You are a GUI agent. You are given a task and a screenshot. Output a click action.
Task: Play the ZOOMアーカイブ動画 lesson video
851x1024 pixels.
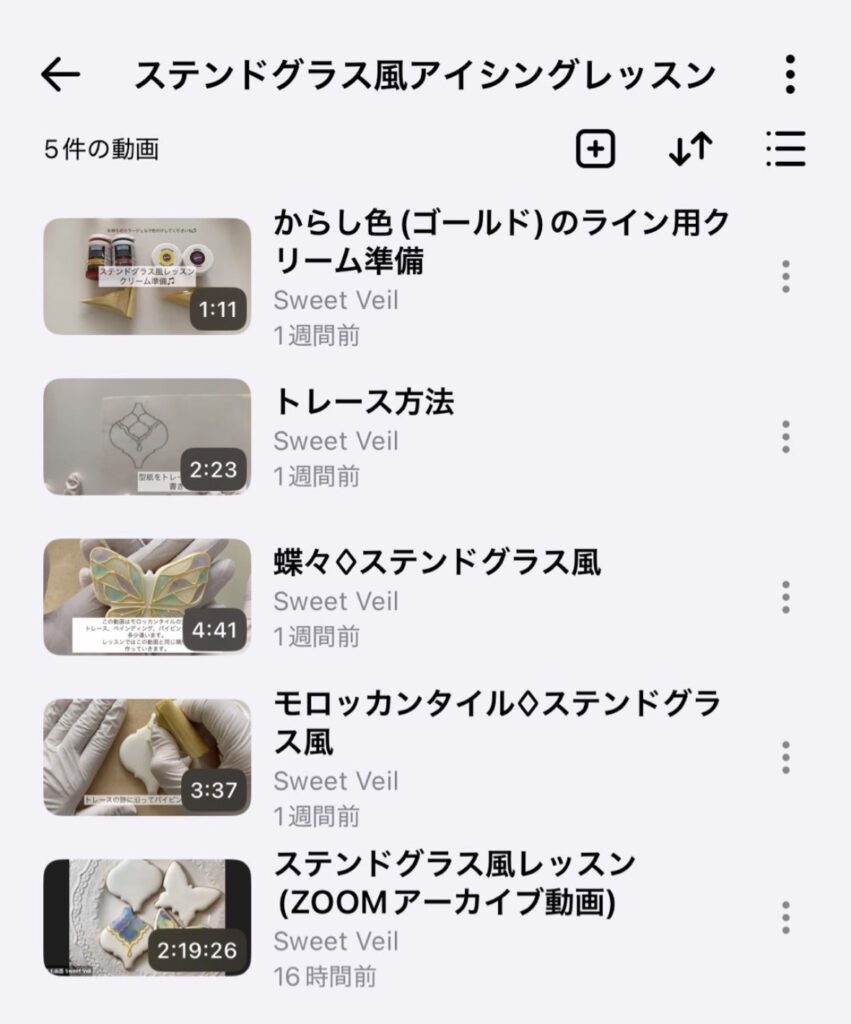(x=147, y=917)
